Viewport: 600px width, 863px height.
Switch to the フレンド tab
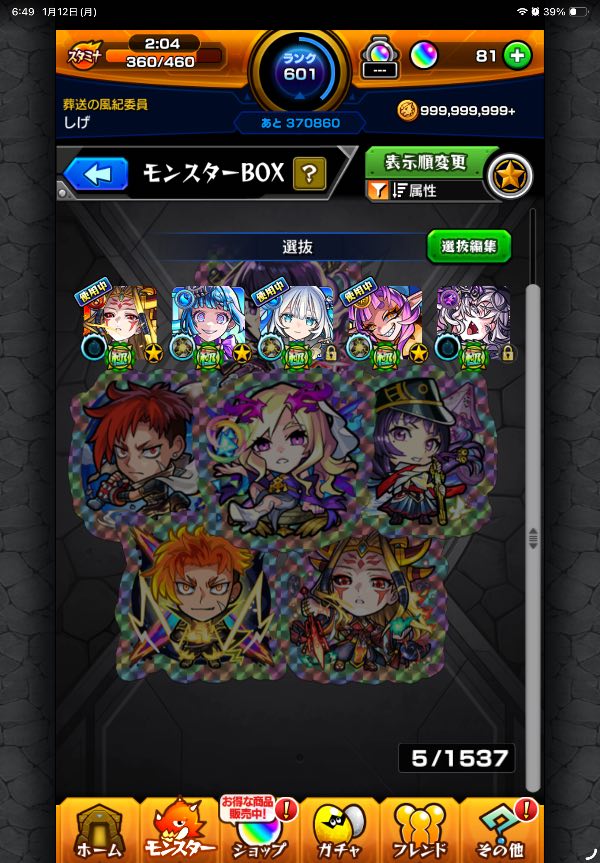coord(419,832)
